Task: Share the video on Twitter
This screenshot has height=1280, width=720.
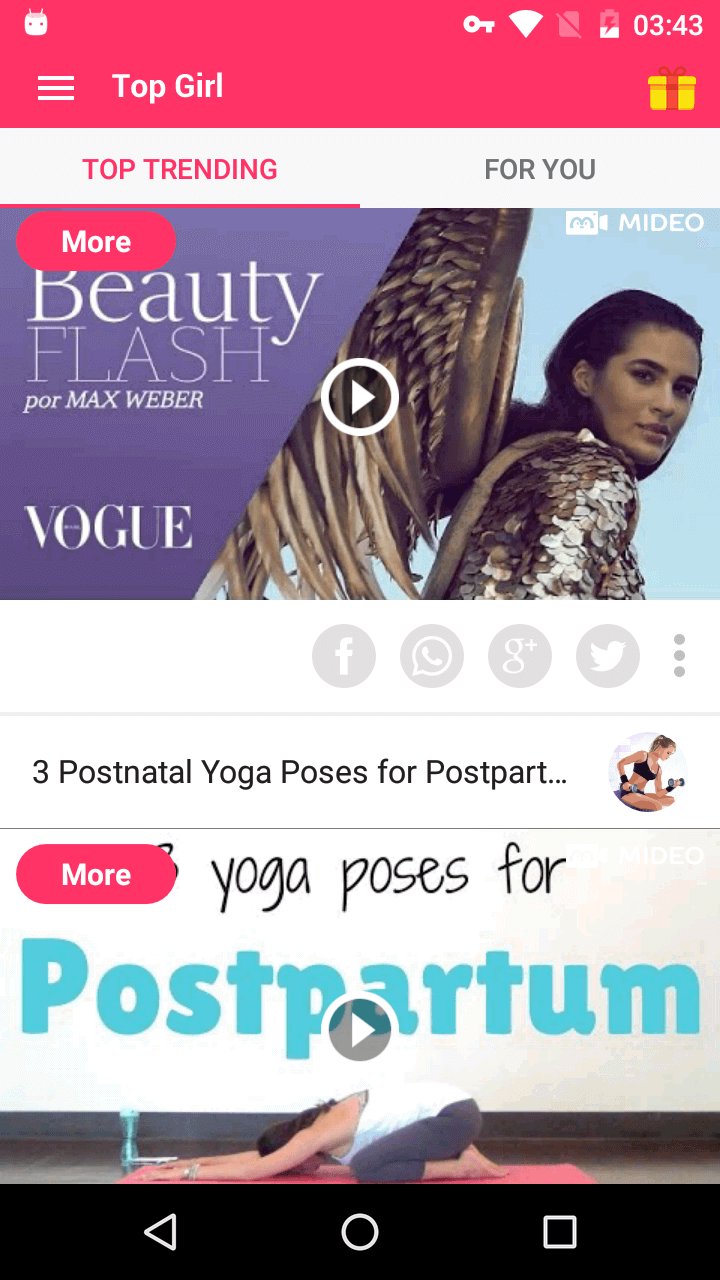Action: tap(607, 656)
